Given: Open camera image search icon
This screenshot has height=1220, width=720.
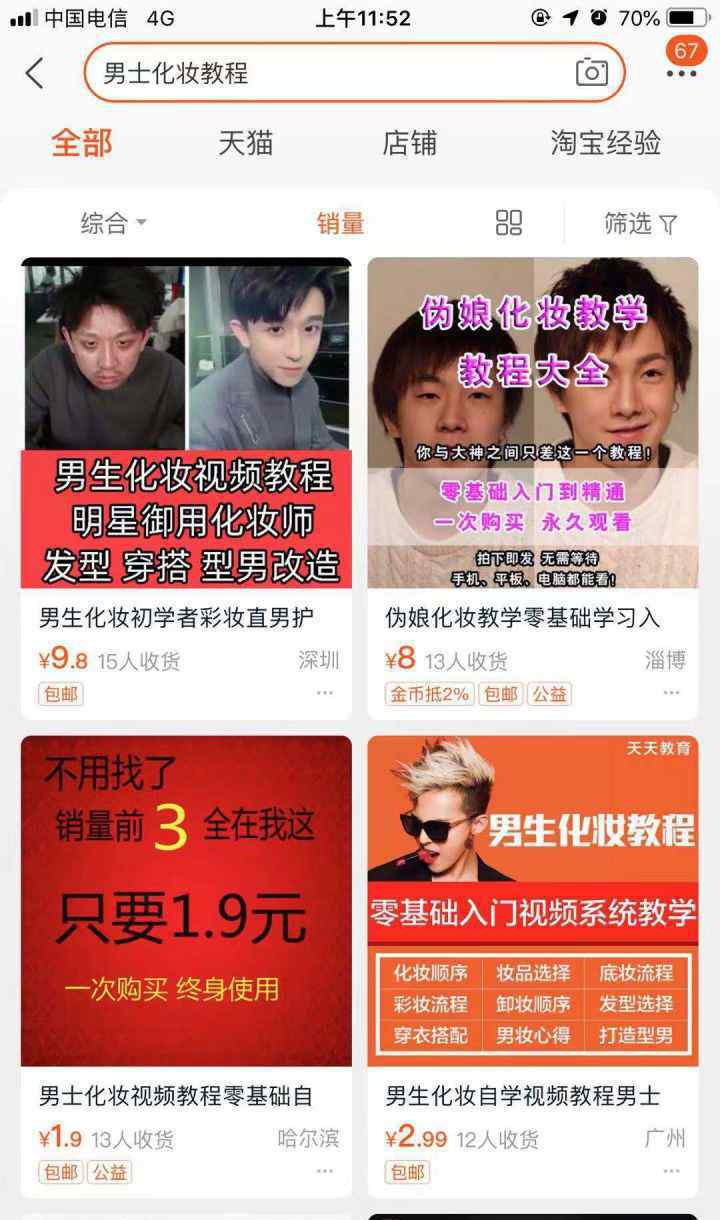Looking at the screenshot, I should point(591,73).
